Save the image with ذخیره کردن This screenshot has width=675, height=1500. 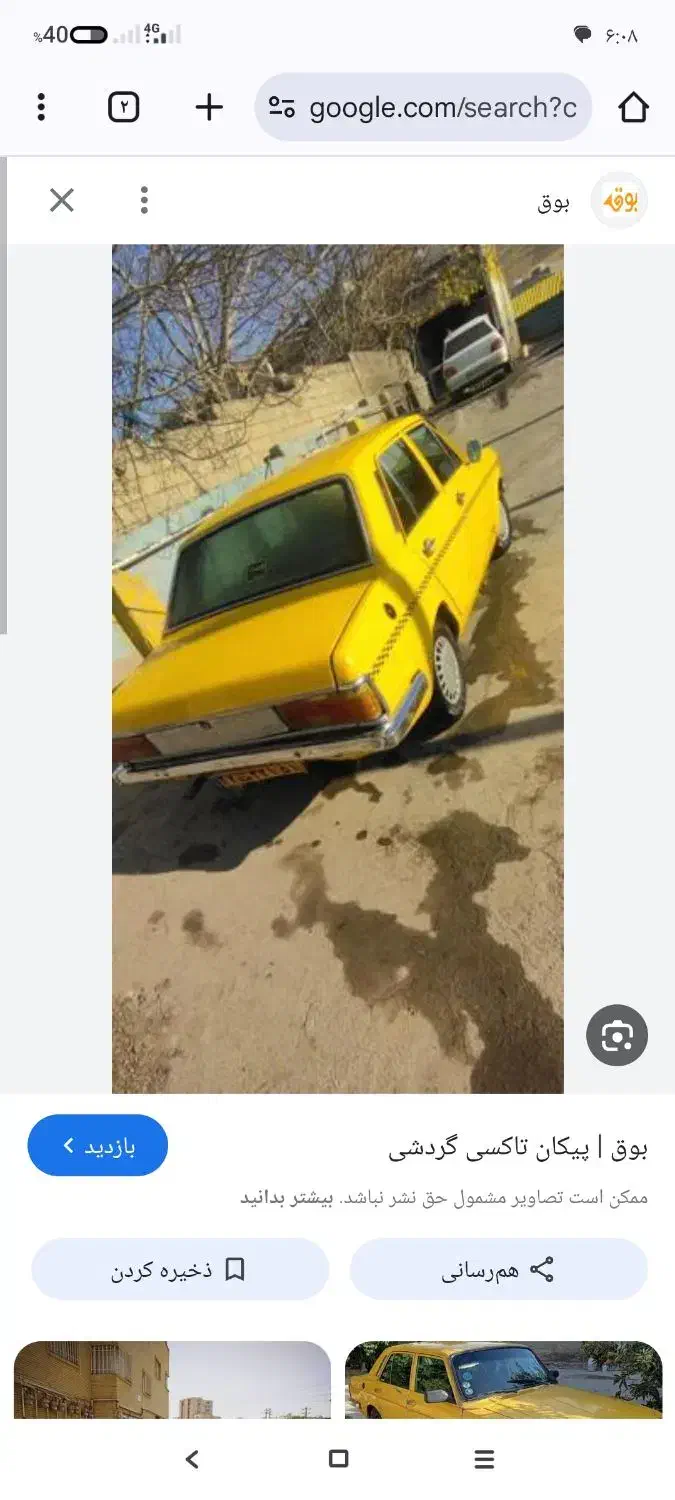point(180,1270)
